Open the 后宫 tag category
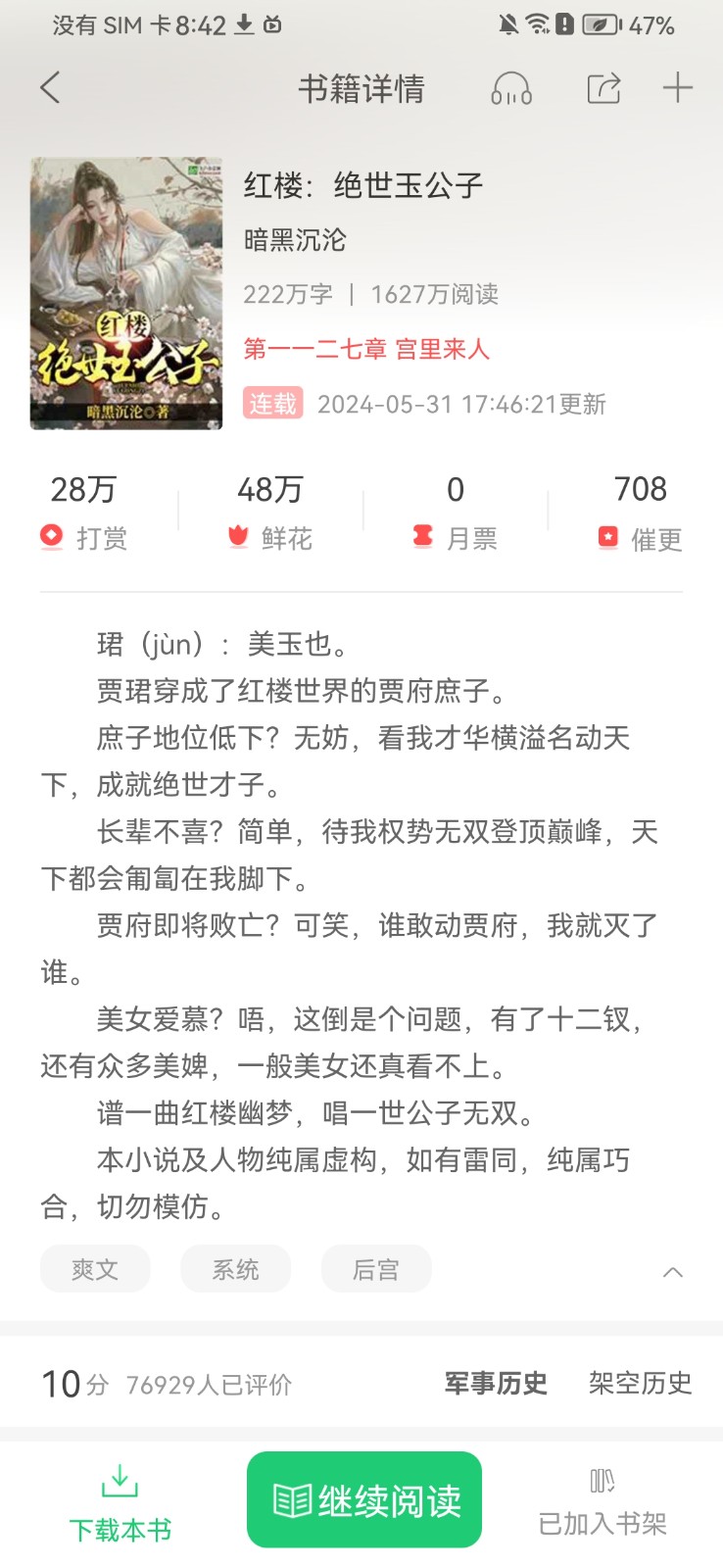This screenshot has width=723, height=1568. (376, 1268)
